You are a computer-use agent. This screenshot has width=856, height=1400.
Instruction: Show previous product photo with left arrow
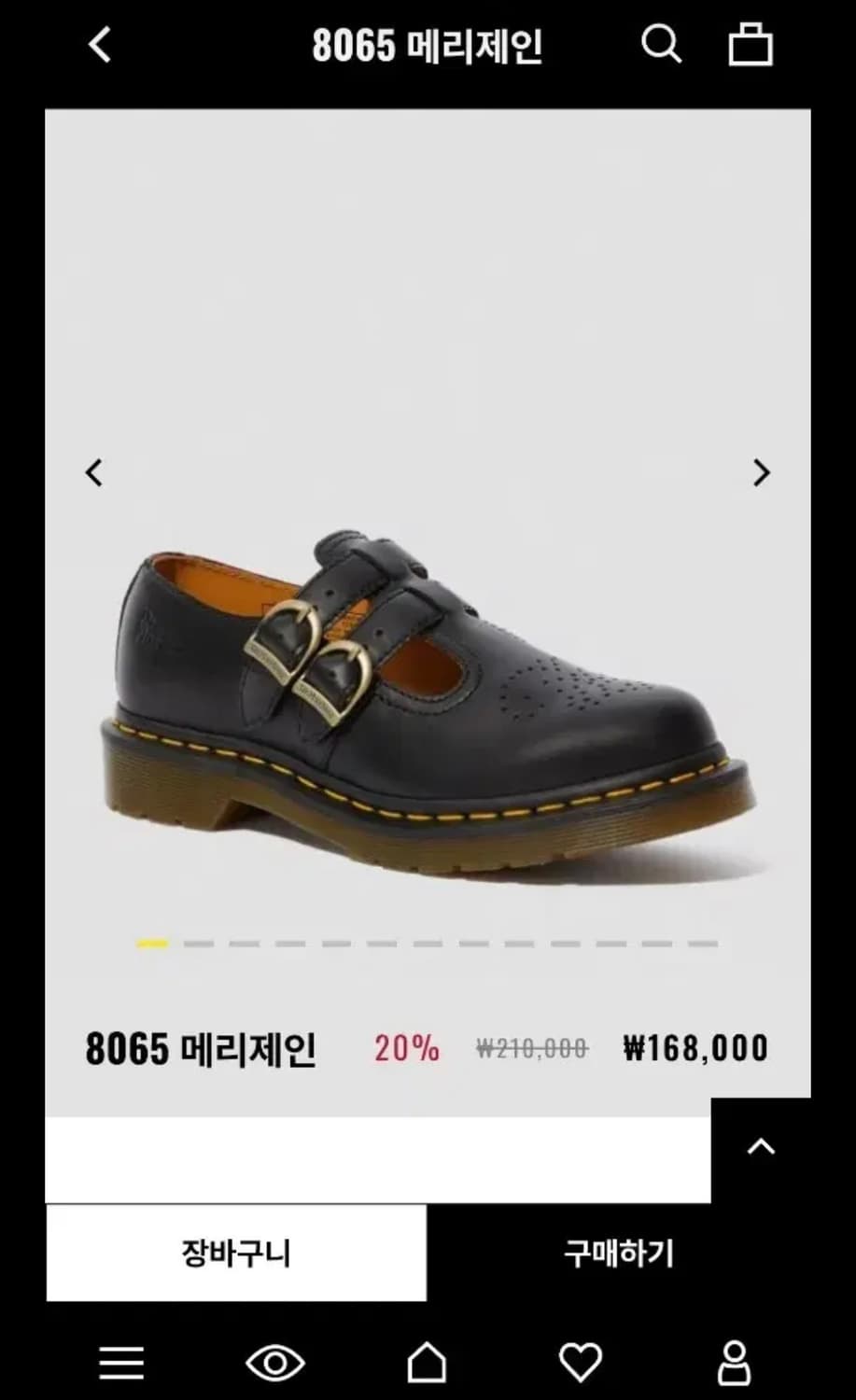tap(93, 472)
